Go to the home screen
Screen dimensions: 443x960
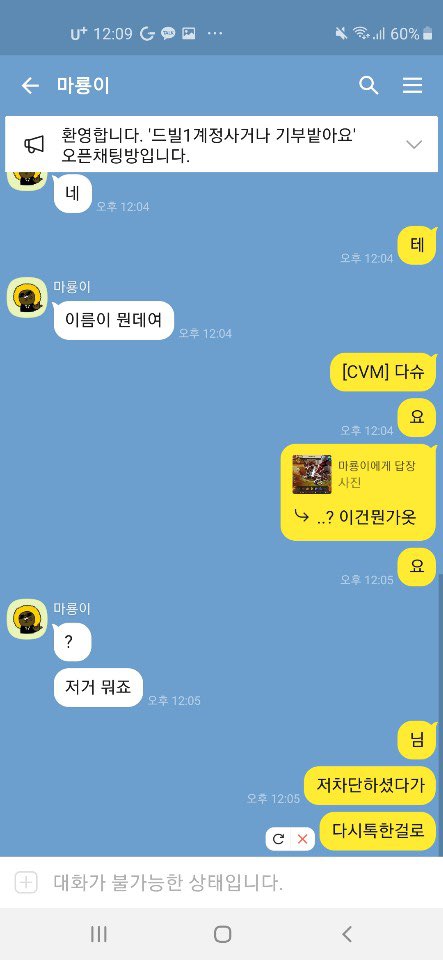tap(223, 934)
